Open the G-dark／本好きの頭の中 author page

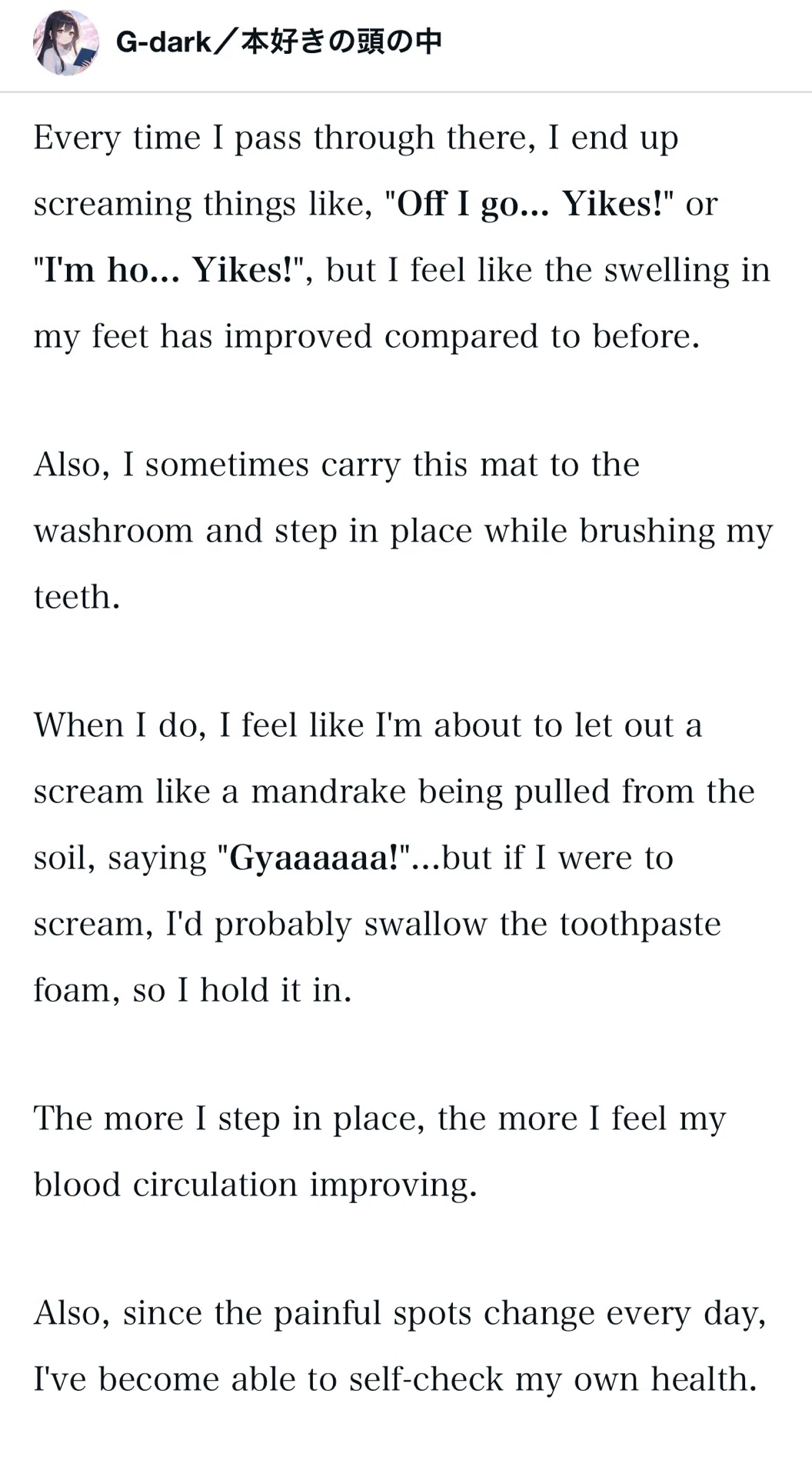(x=278, y=42)
